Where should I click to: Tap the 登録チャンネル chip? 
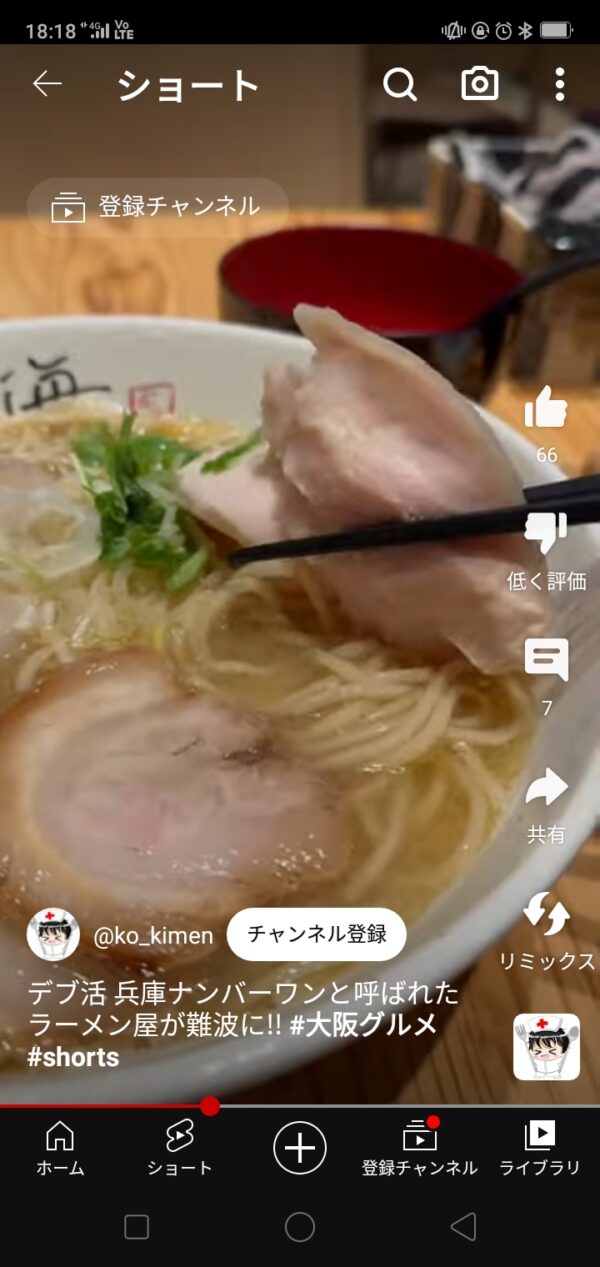pyautogui.click(x=158, y=207)
